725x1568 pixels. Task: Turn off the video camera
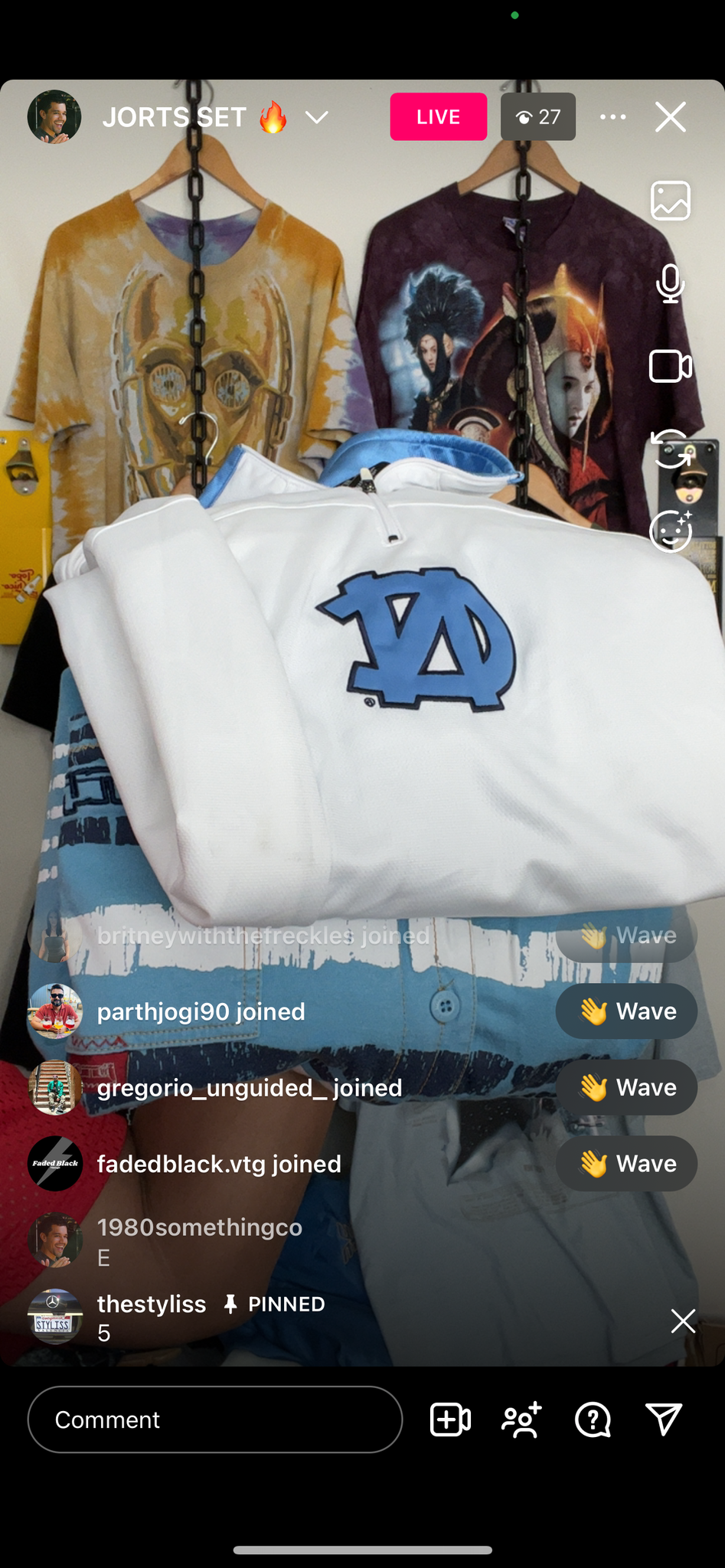(x=671, y=366)
